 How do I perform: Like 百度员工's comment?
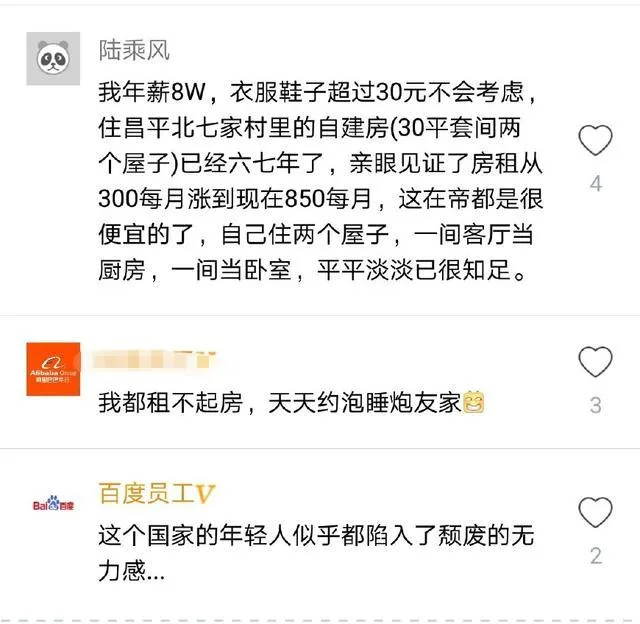(595, 513)
